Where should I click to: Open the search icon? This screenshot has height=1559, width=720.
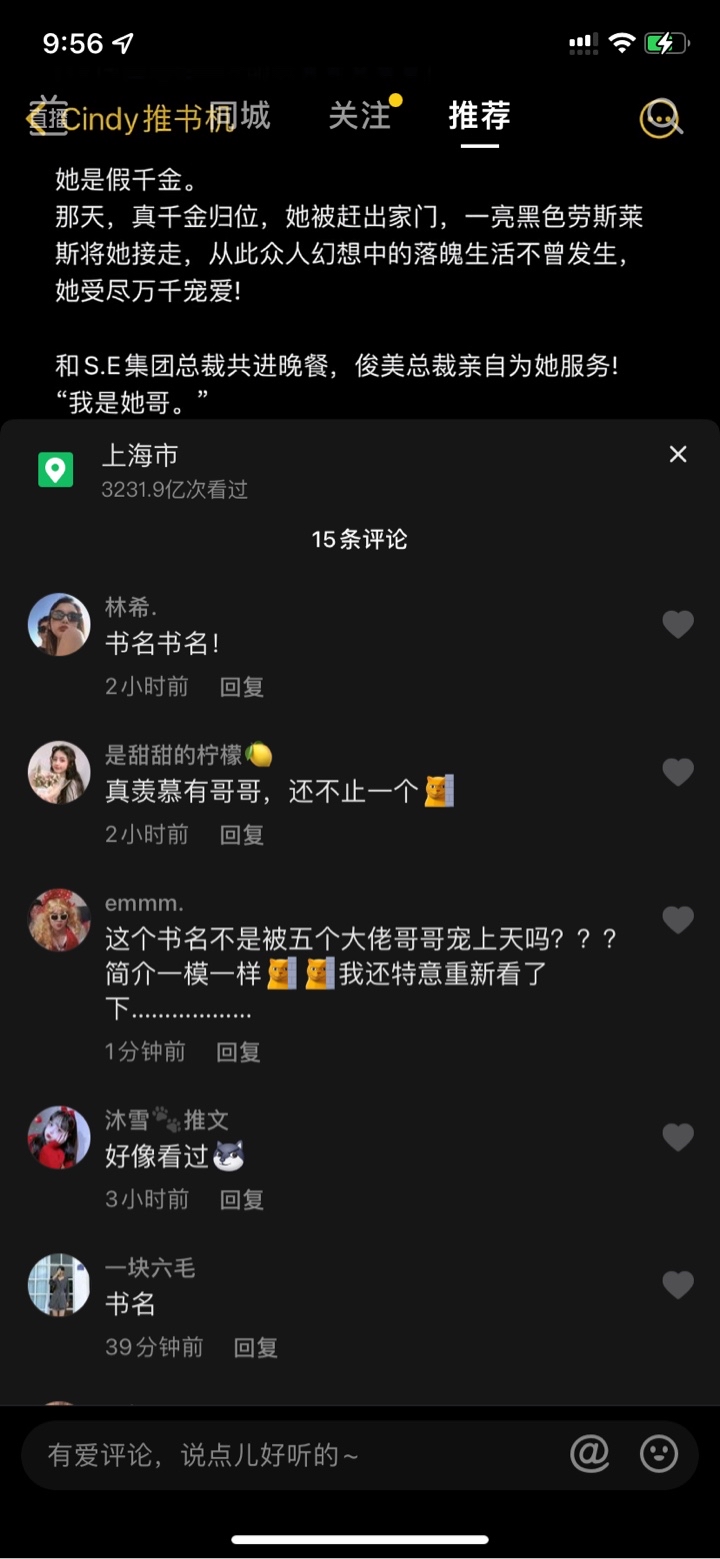point(661,118)
